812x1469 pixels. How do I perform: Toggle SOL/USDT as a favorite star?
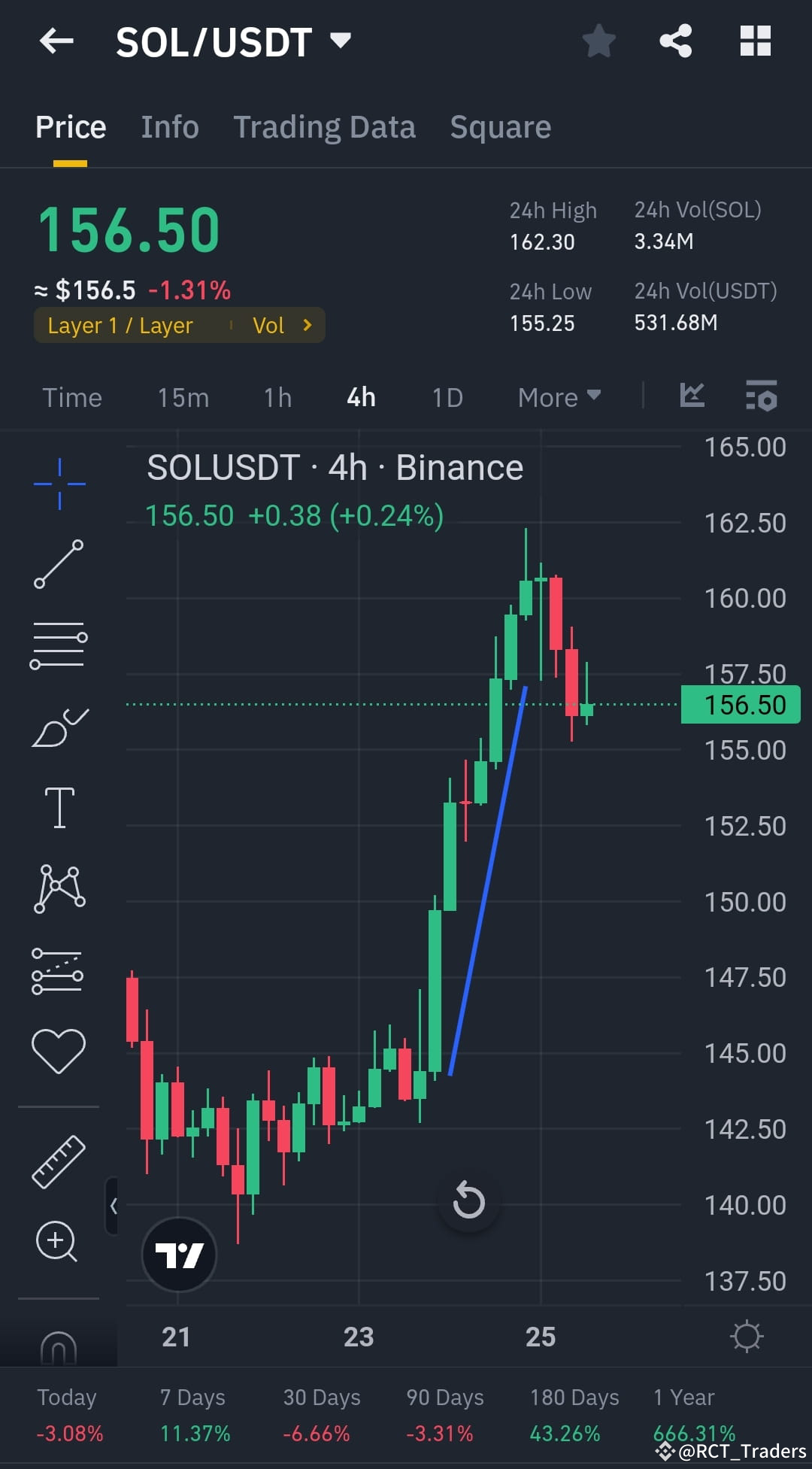tap(599, 41)
